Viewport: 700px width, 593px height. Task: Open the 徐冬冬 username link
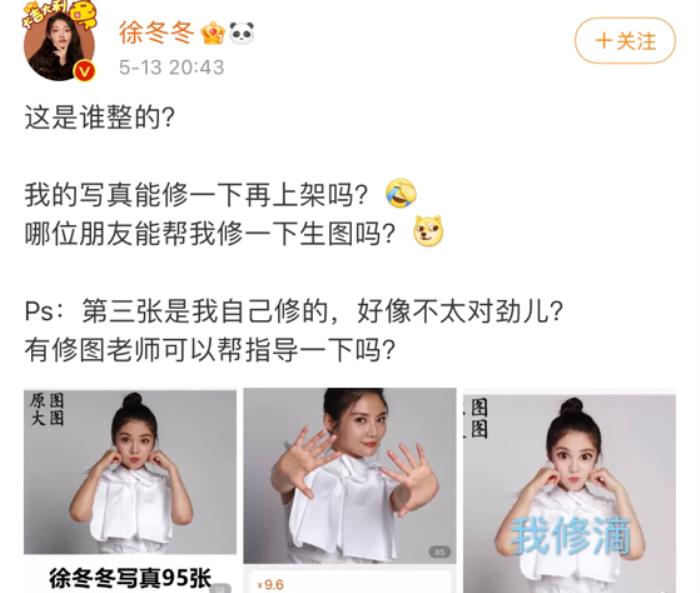(x=157, y=33)
